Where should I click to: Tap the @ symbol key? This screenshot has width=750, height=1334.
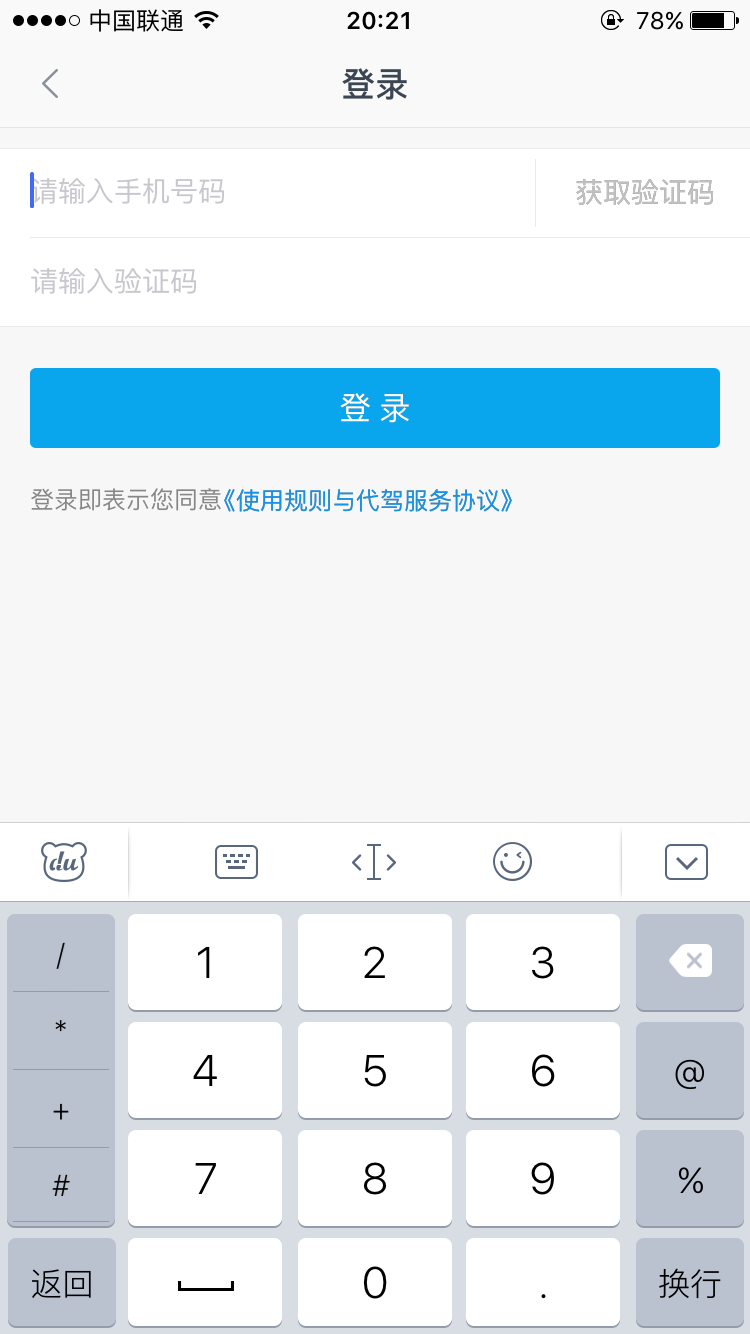[690, 1070]
